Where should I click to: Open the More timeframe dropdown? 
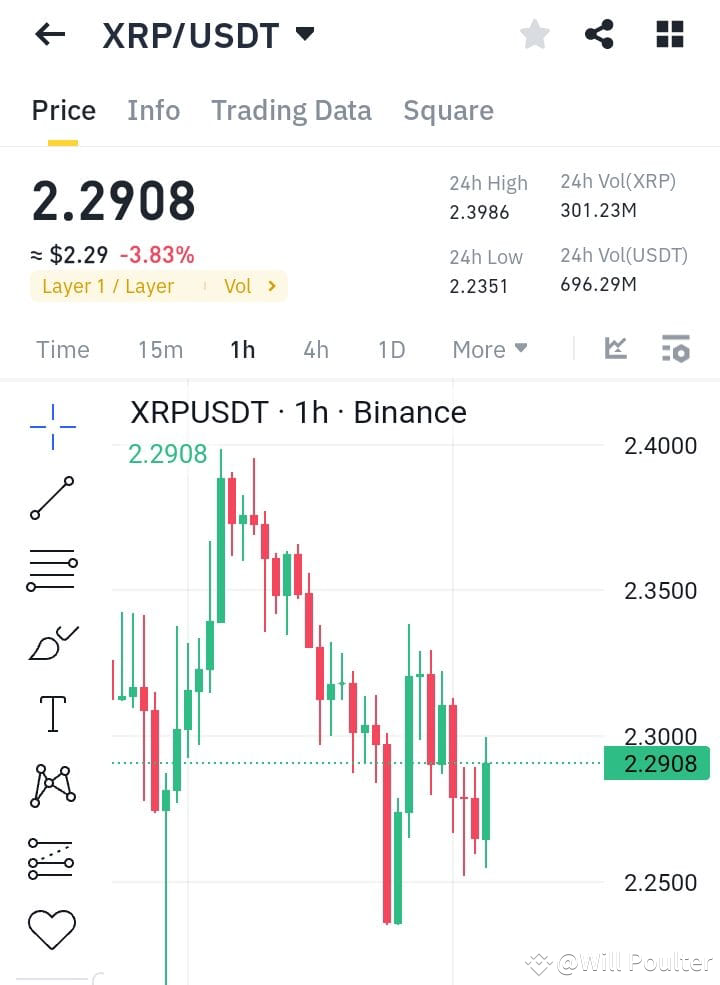click(489, 349)
